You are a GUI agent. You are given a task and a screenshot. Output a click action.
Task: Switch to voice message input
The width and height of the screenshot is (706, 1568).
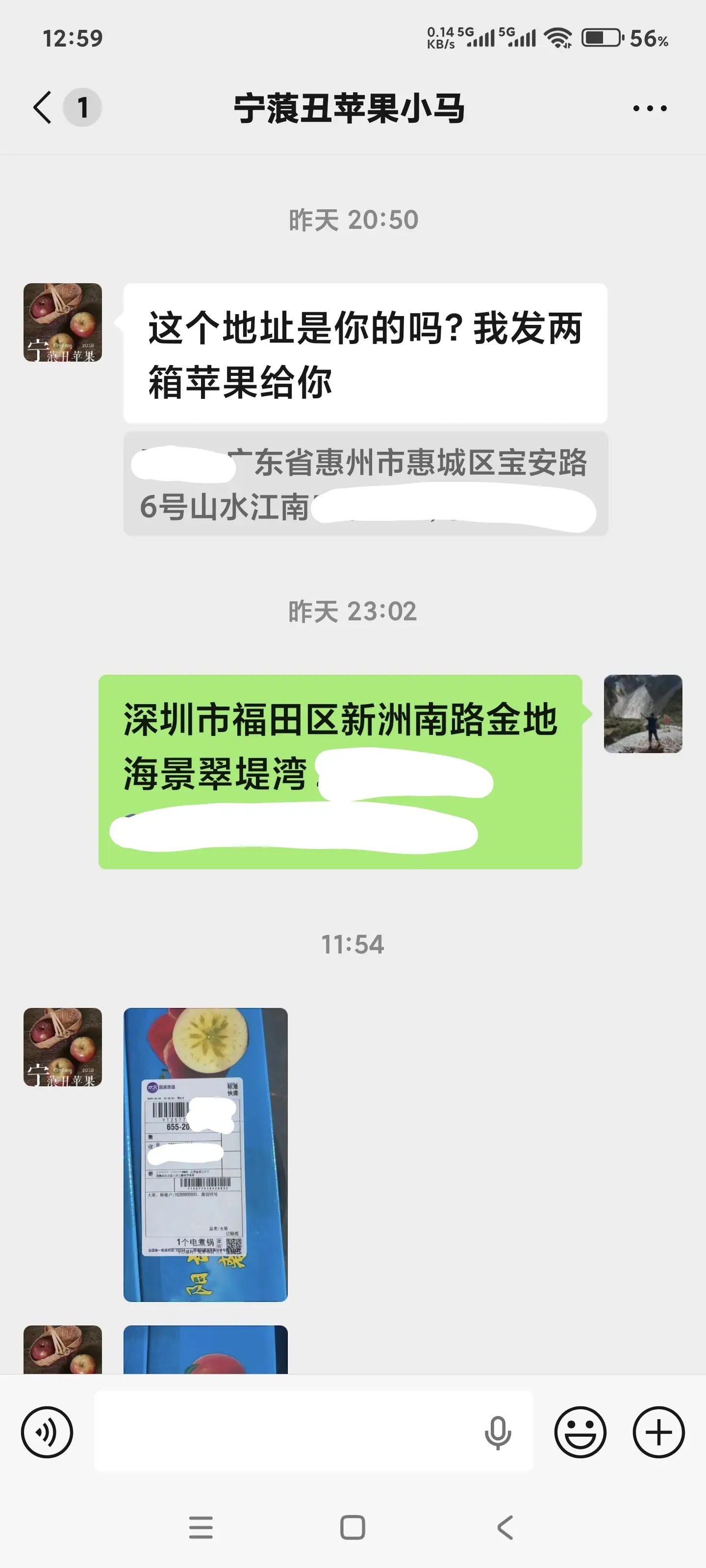[x=47, y=1432]
